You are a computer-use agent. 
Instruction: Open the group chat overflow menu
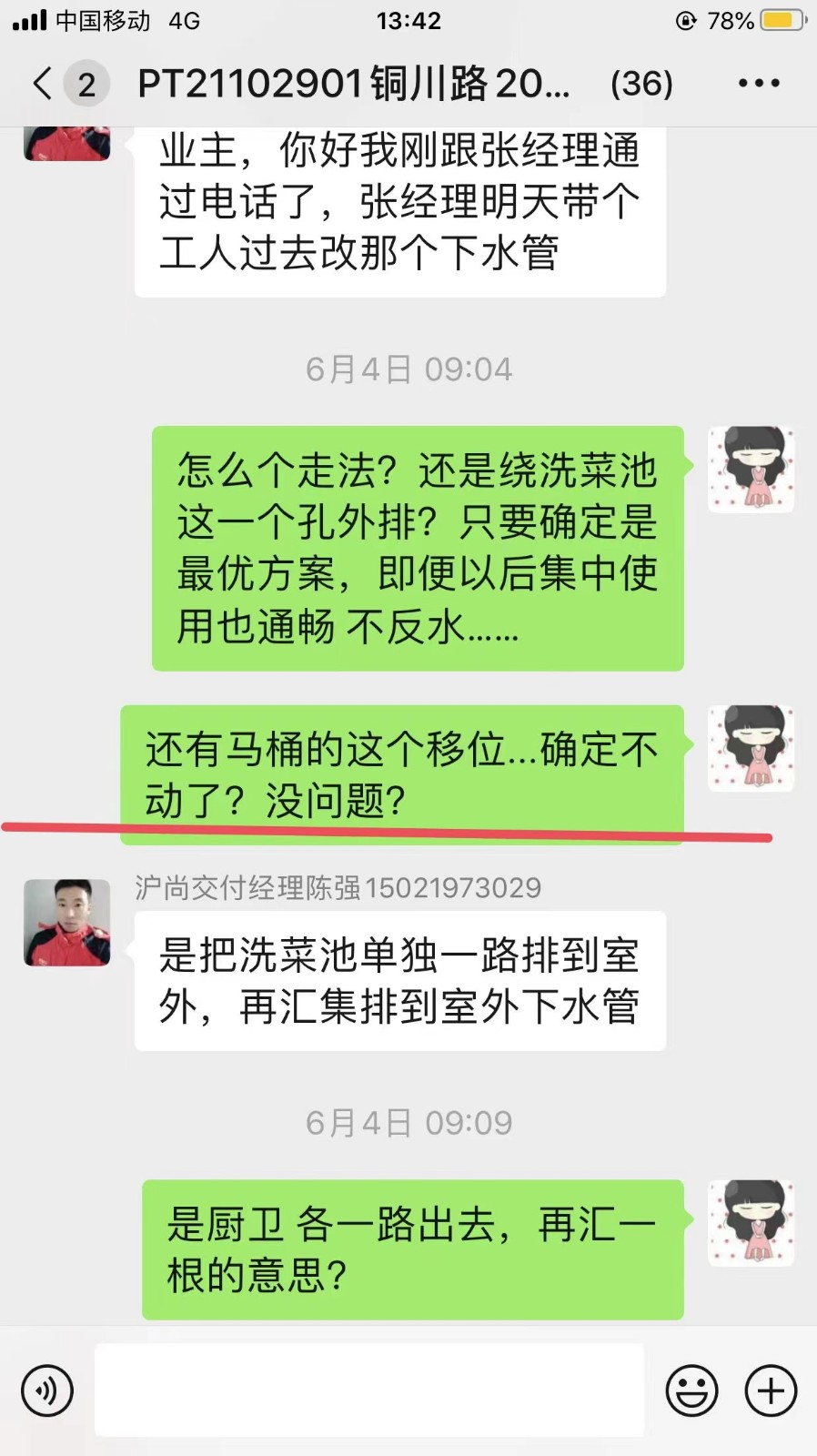point(758,83)
